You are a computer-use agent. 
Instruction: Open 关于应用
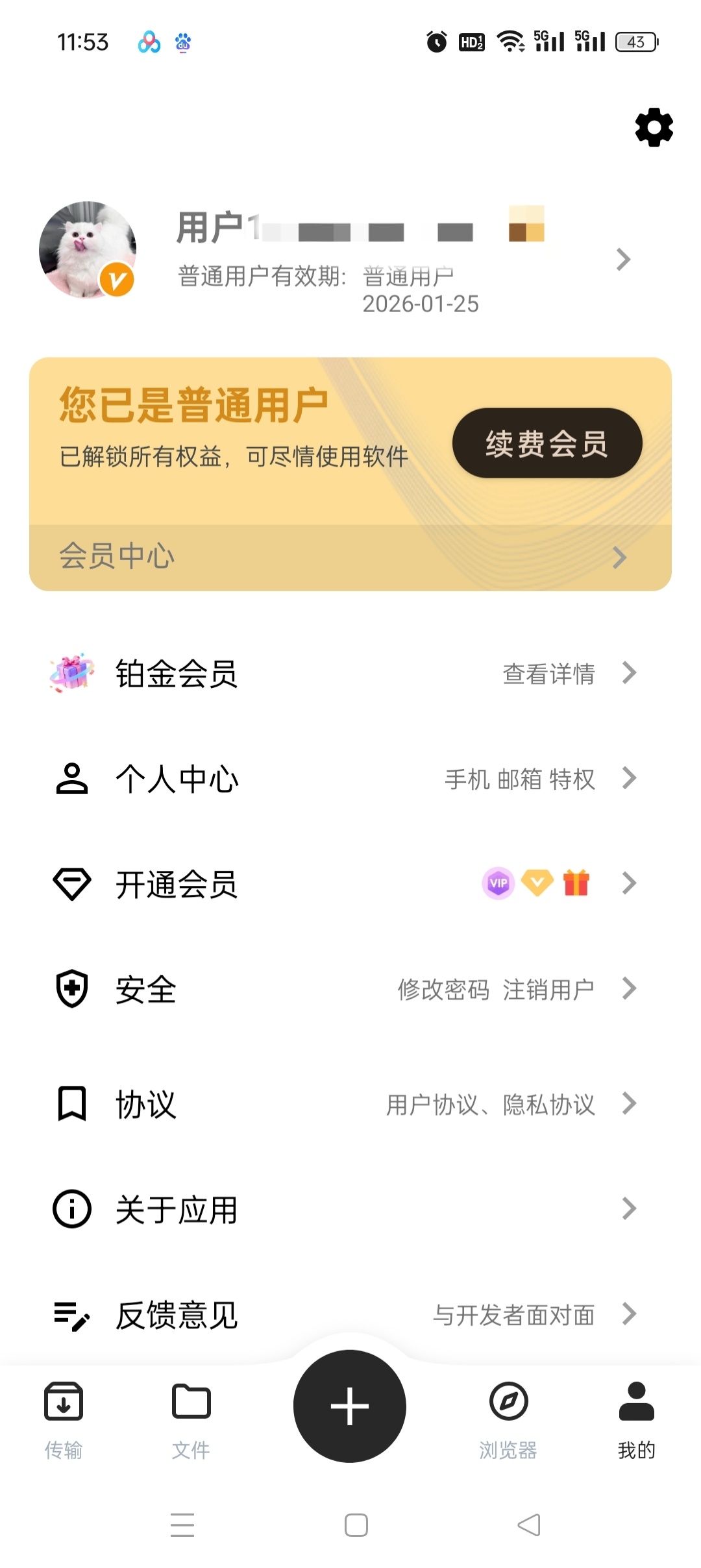pyautogui.click(x=349, y=1209)
